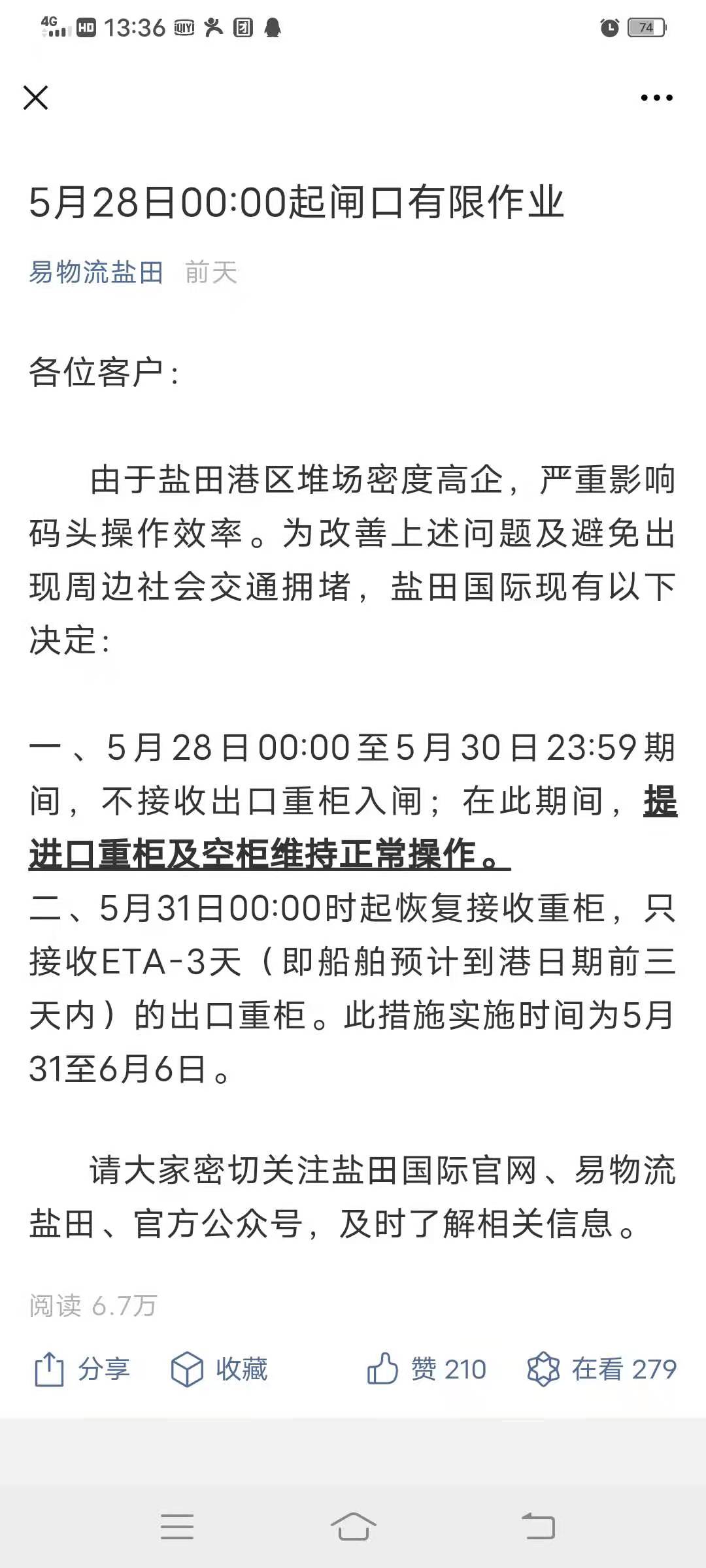
Task: Close the article with the X icon
Action: pos(36,98)
